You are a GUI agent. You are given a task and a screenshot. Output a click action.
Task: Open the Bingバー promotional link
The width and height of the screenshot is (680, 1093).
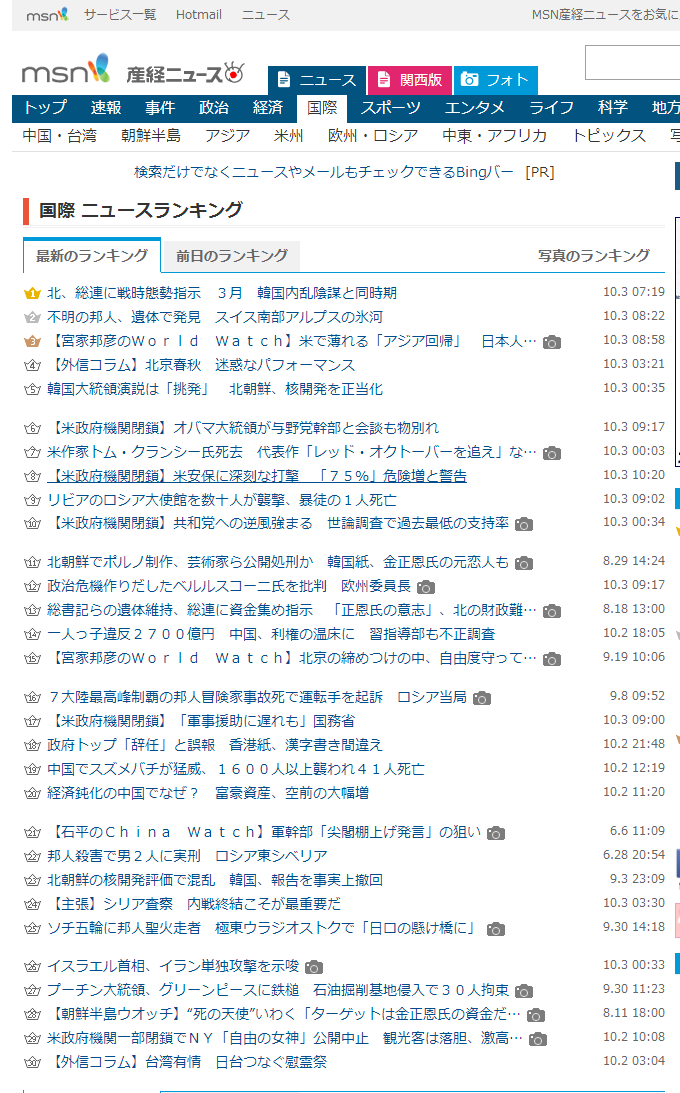[x=344, y=172]
